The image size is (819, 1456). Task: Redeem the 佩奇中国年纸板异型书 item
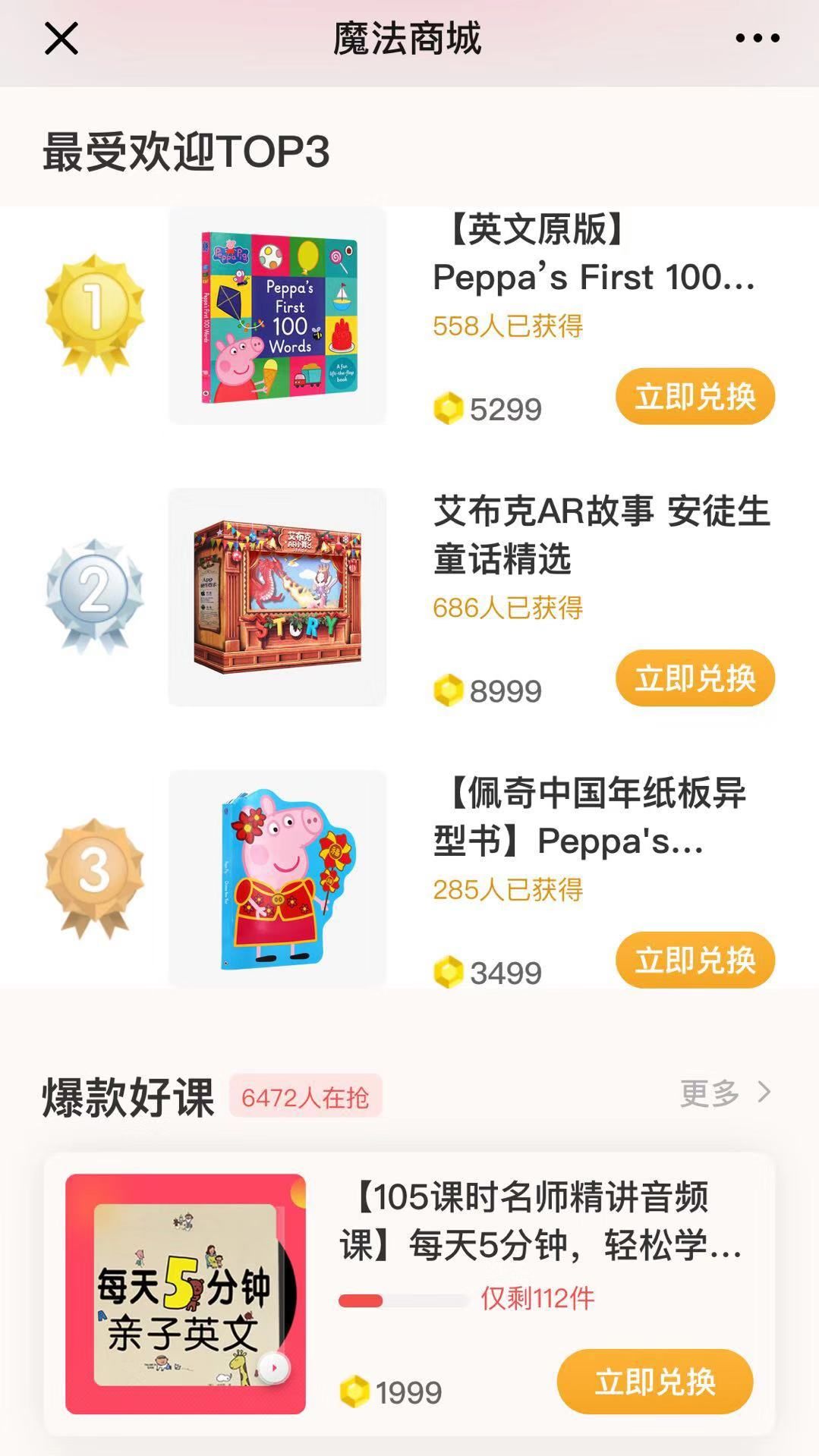[695, 961]
